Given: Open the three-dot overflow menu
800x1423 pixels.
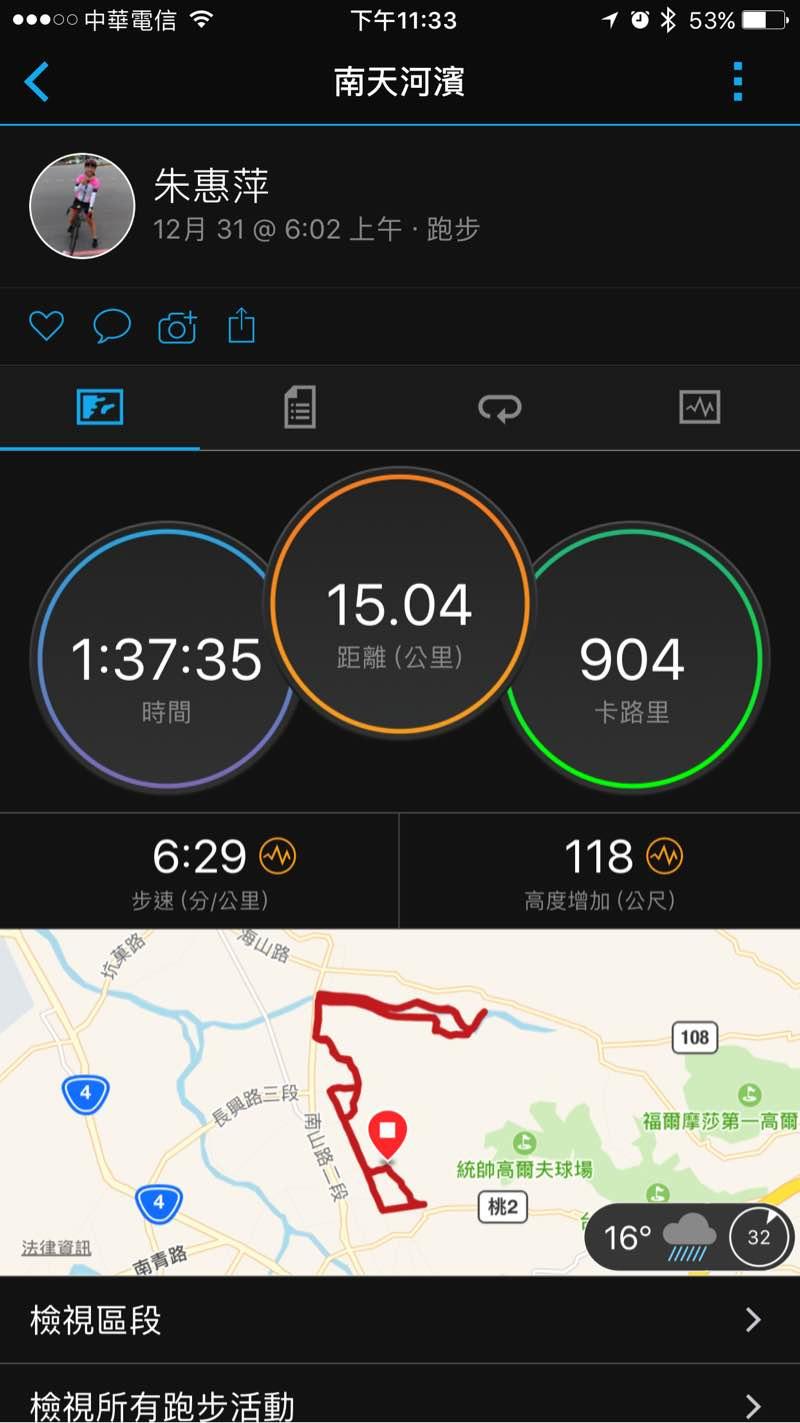Looking at the screenshot, I should 737,82.
